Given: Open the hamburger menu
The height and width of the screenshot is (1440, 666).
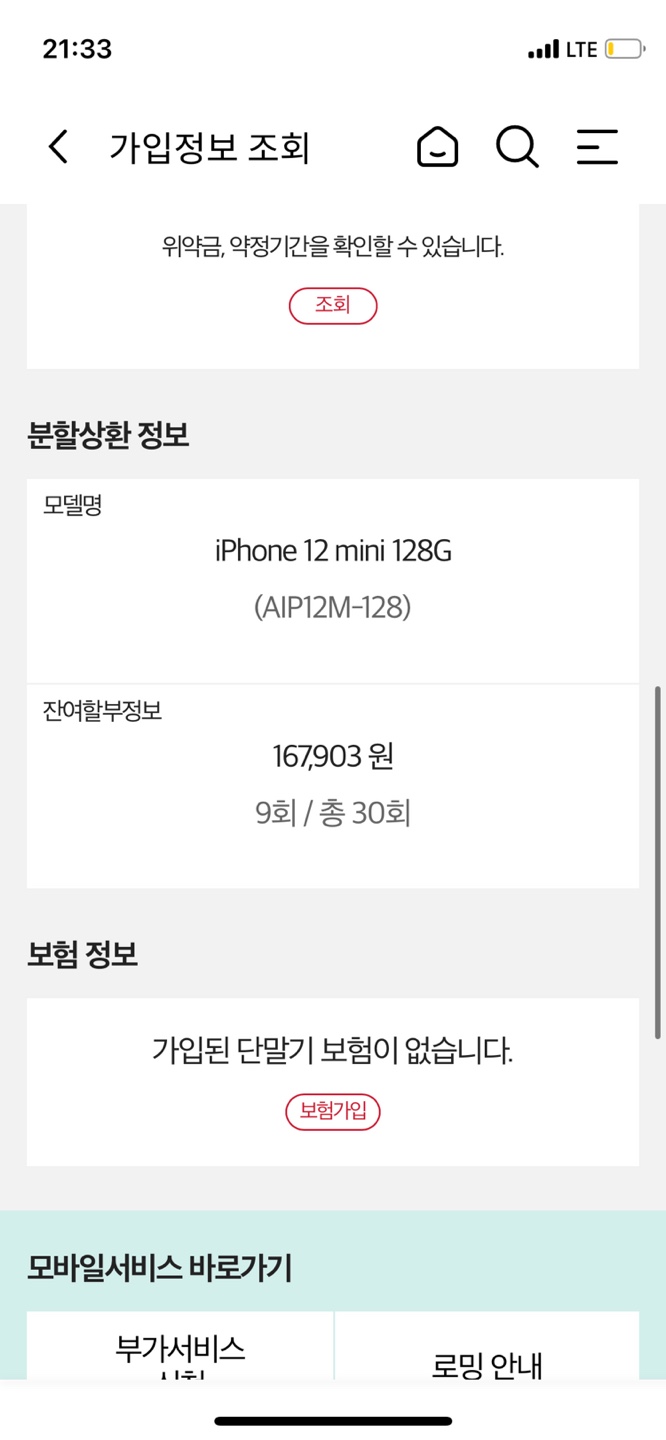Looking at the screenshot, I should click(597, 147).
